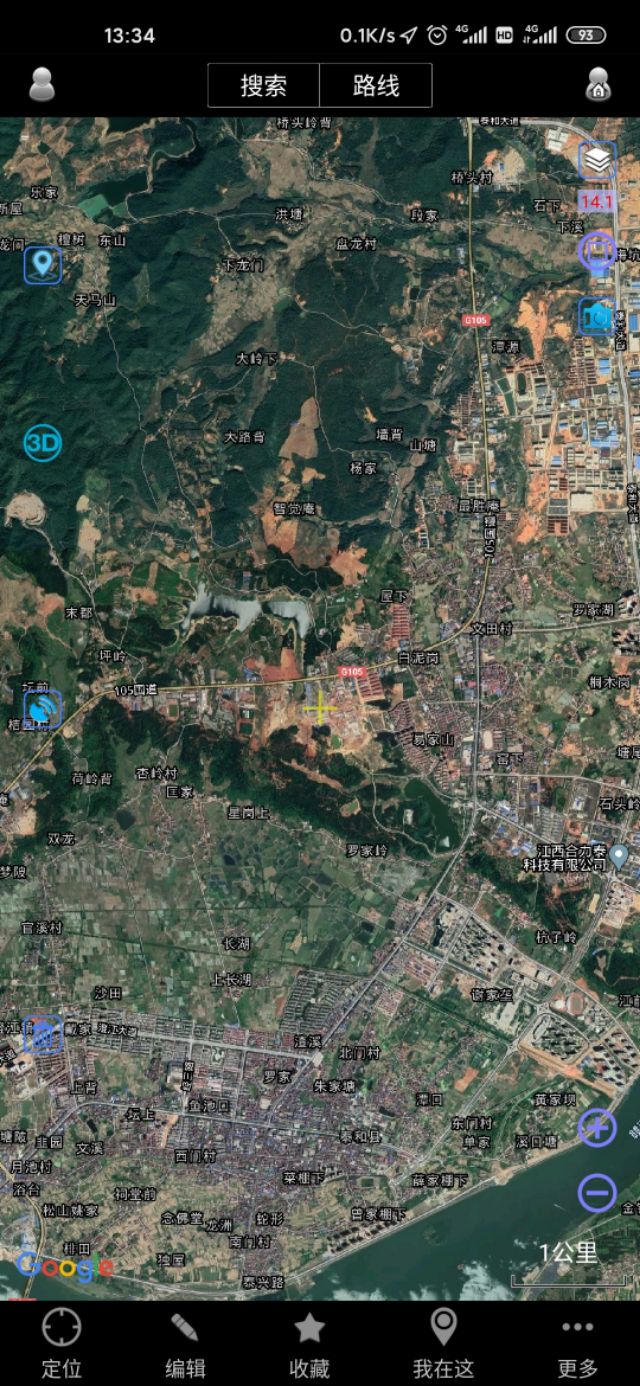Switch to 路线 route planning
This screenshot has width=640, height=1386.
click(376, 86)
